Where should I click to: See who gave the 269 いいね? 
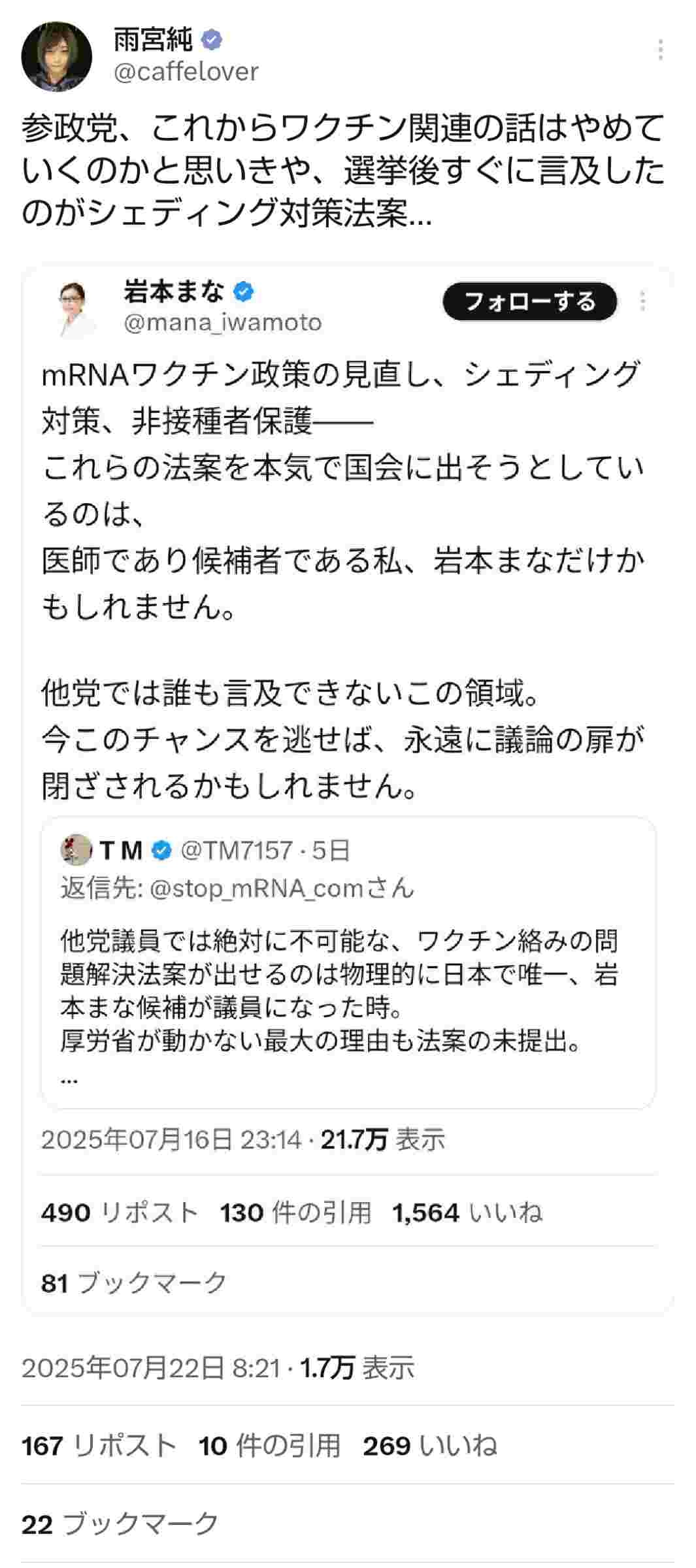click(x=430, y=1445)
